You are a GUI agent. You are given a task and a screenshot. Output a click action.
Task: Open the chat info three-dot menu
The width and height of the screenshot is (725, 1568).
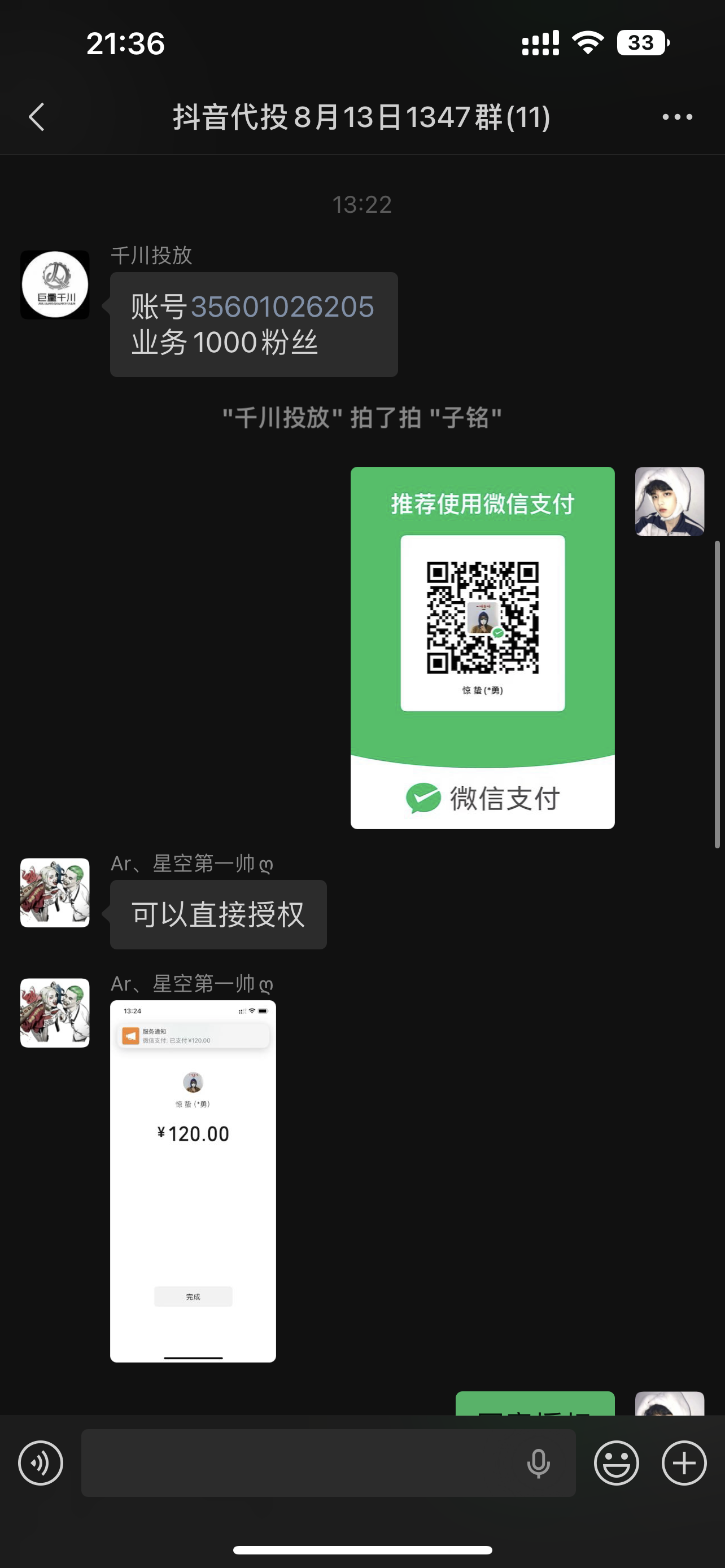[x=677, y=117]
